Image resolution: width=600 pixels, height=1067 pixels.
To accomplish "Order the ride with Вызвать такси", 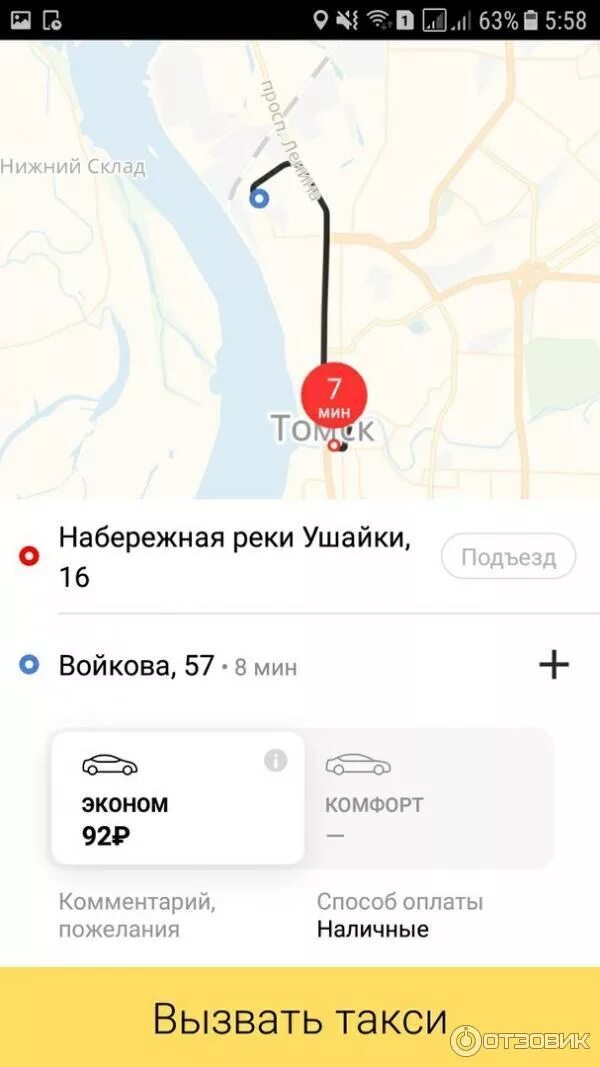I will pyautogui.click(x=300, y=1018).
